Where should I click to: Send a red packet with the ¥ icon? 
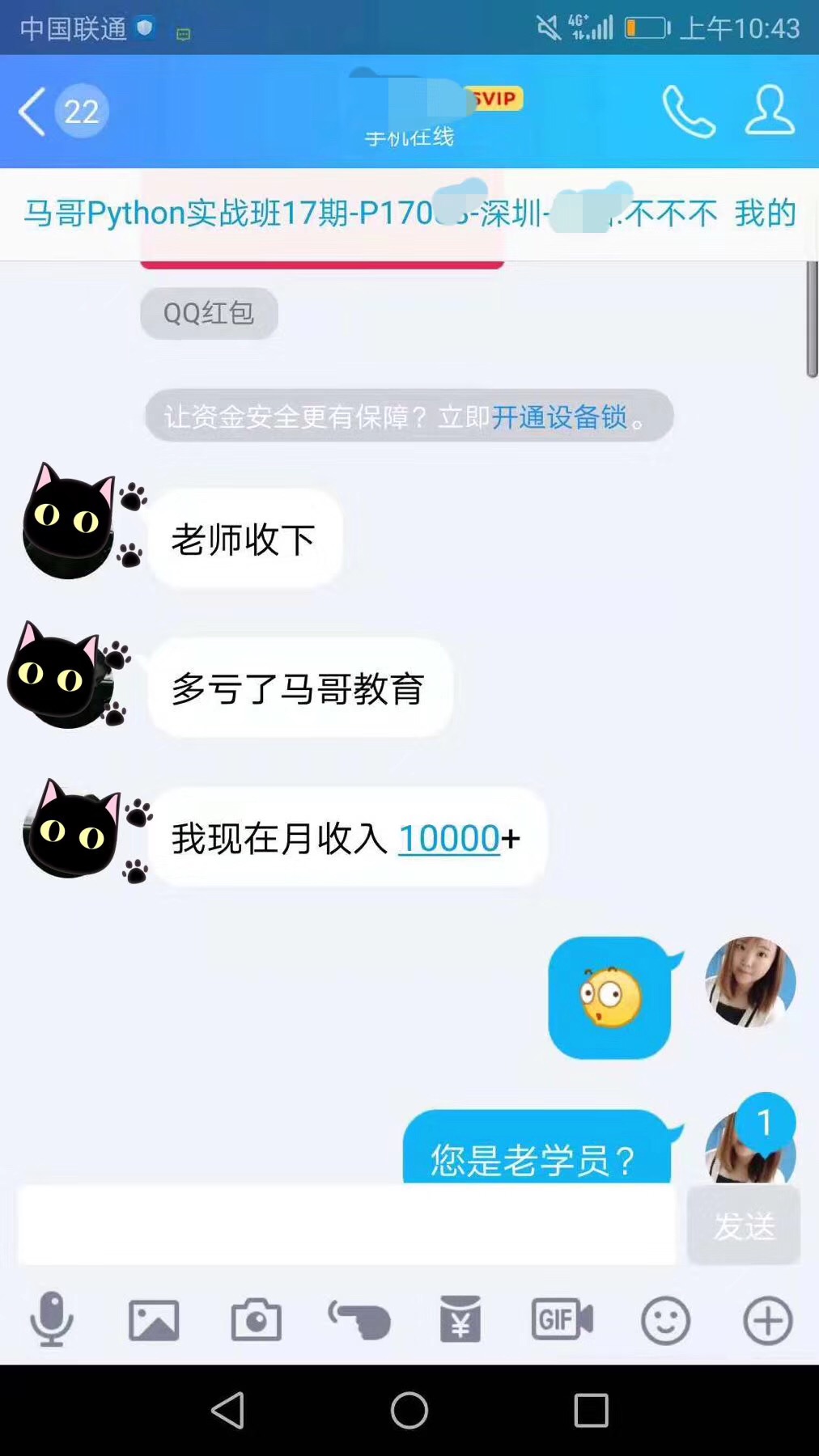point(460,1320)
